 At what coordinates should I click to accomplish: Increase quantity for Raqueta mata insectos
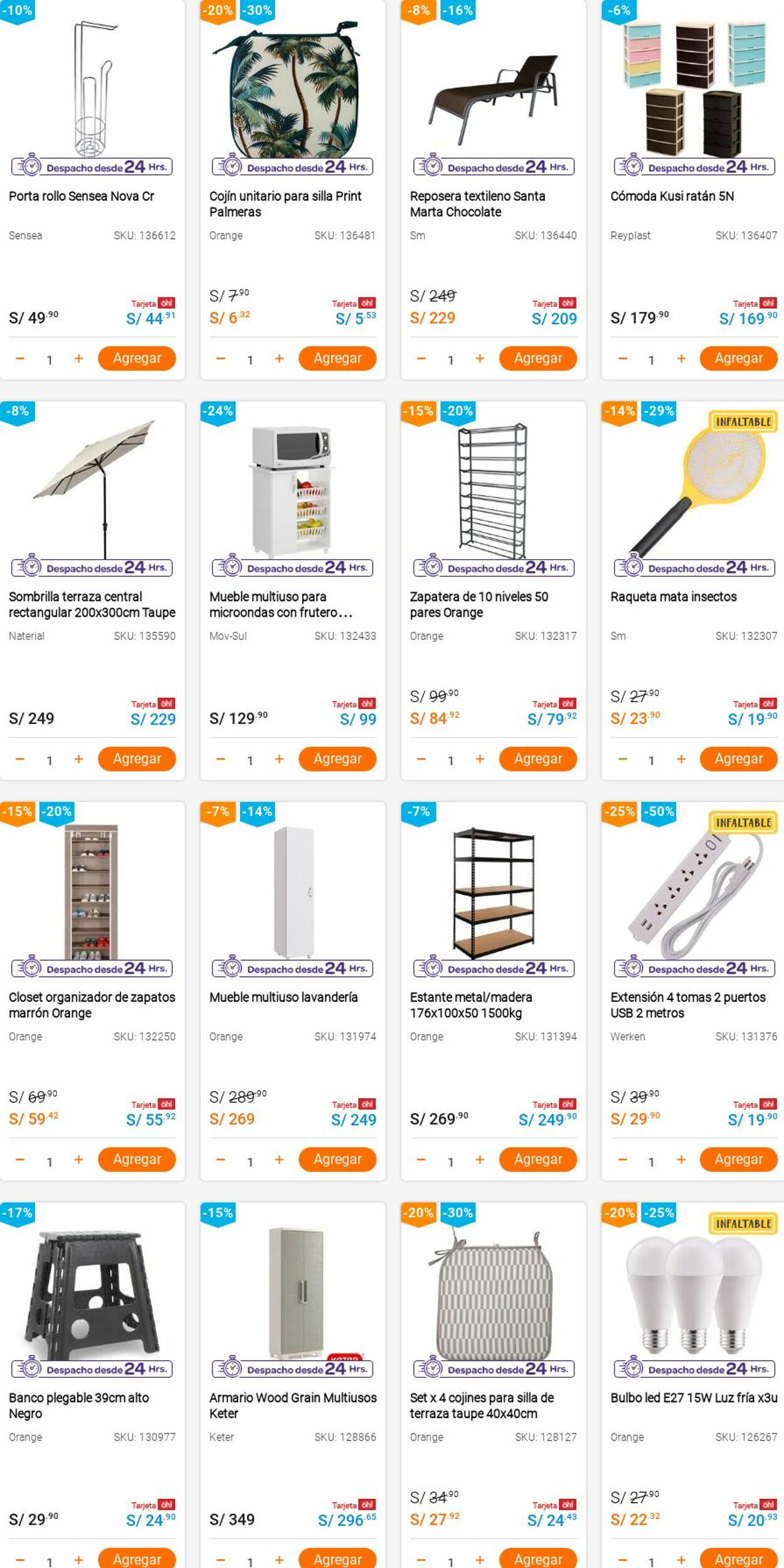click(681, 759)
